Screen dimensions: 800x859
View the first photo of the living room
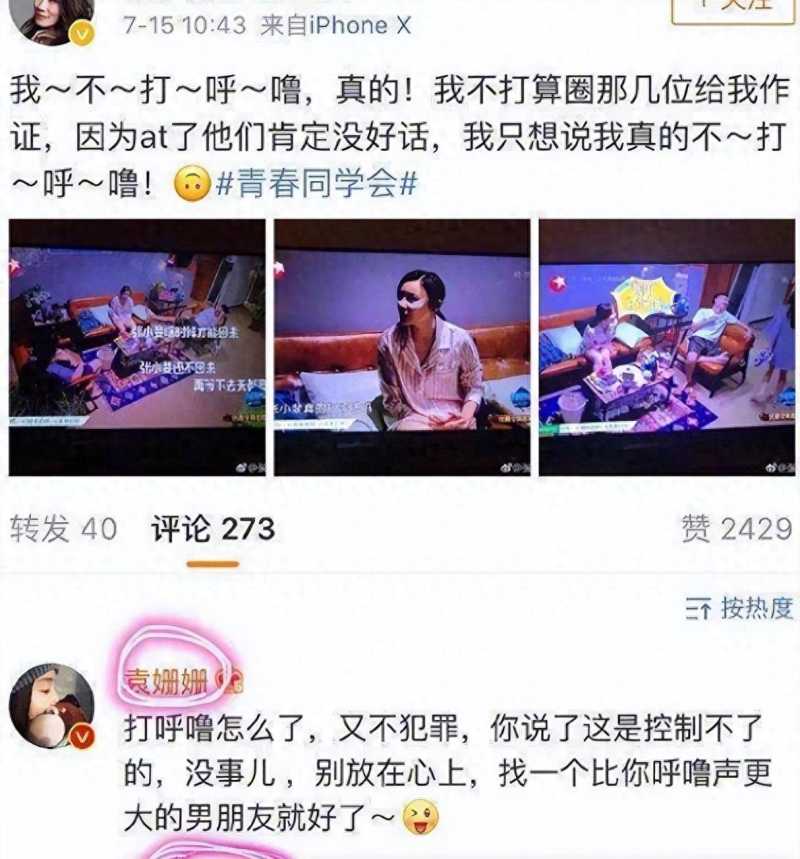tap(137, 347)
